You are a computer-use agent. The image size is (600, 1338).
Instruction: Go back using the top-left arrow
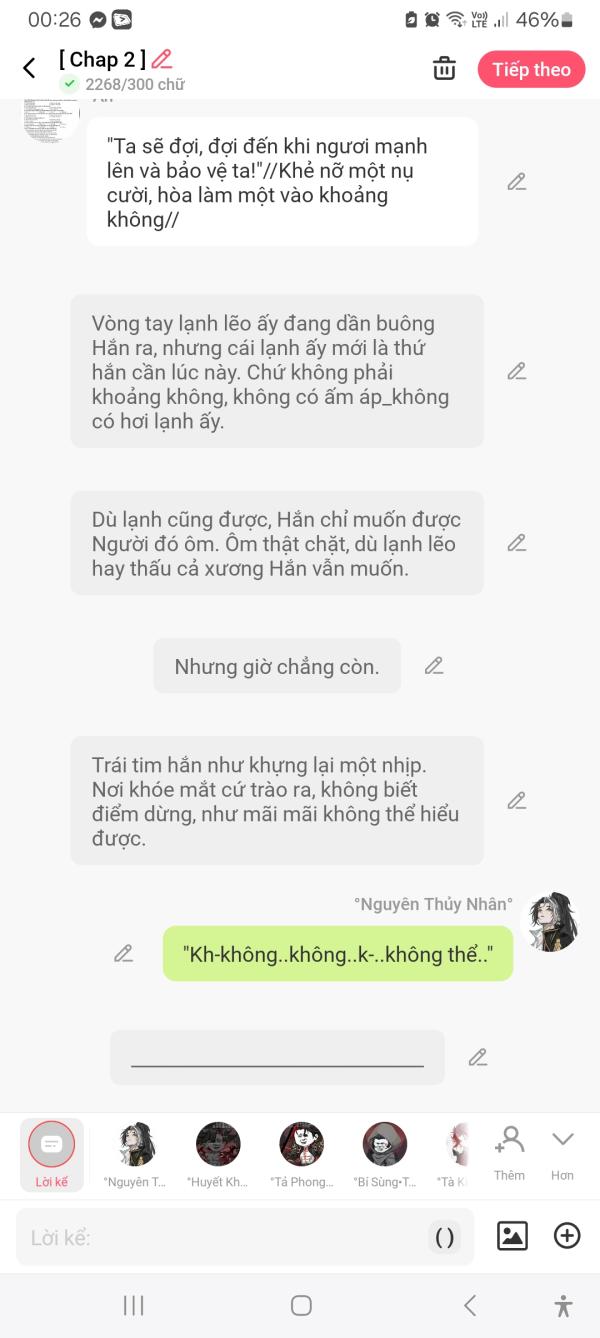(x=29, y=68)
